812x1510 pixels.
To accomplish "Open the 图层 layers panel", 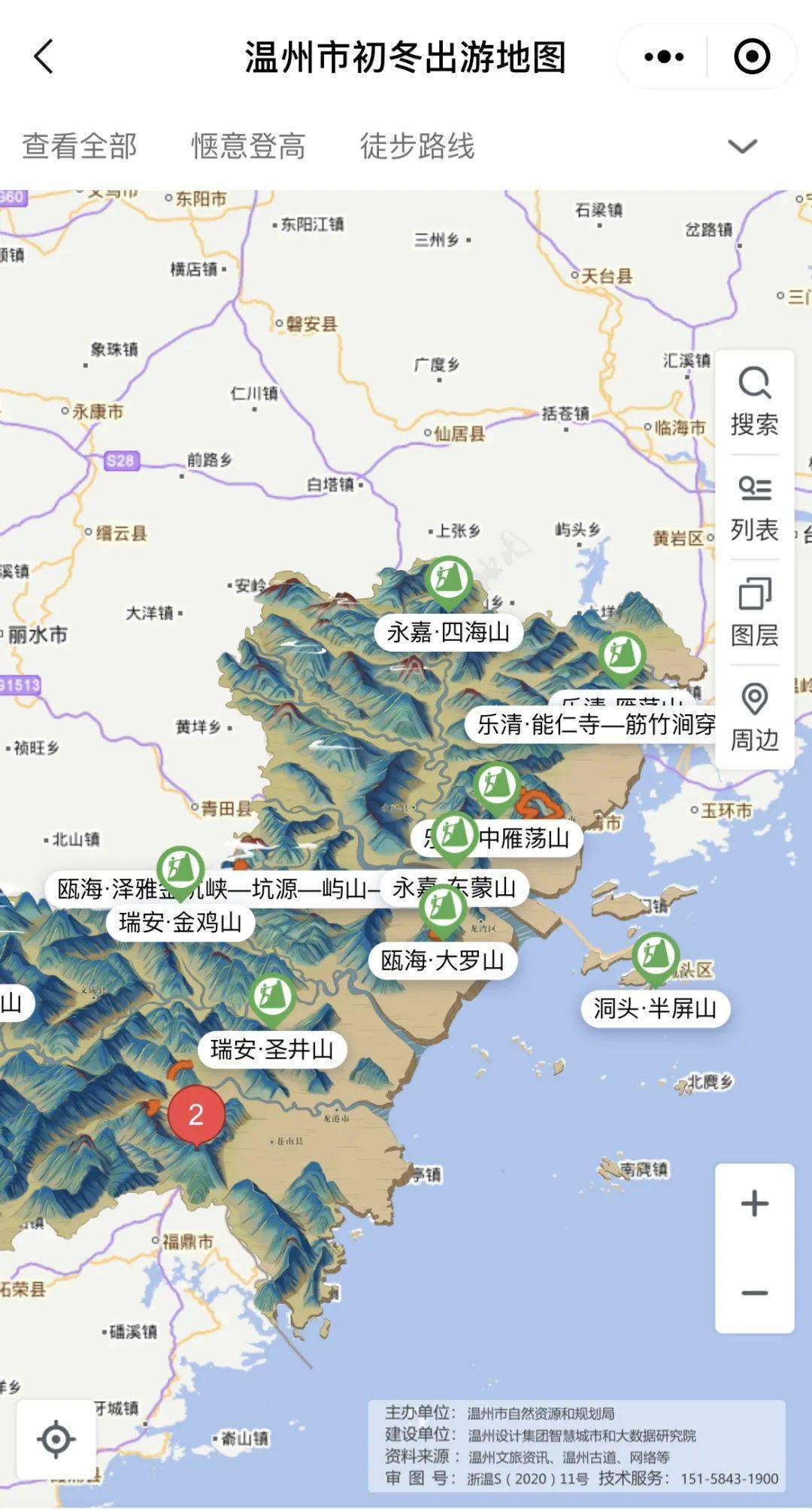I will coord(754,612).
